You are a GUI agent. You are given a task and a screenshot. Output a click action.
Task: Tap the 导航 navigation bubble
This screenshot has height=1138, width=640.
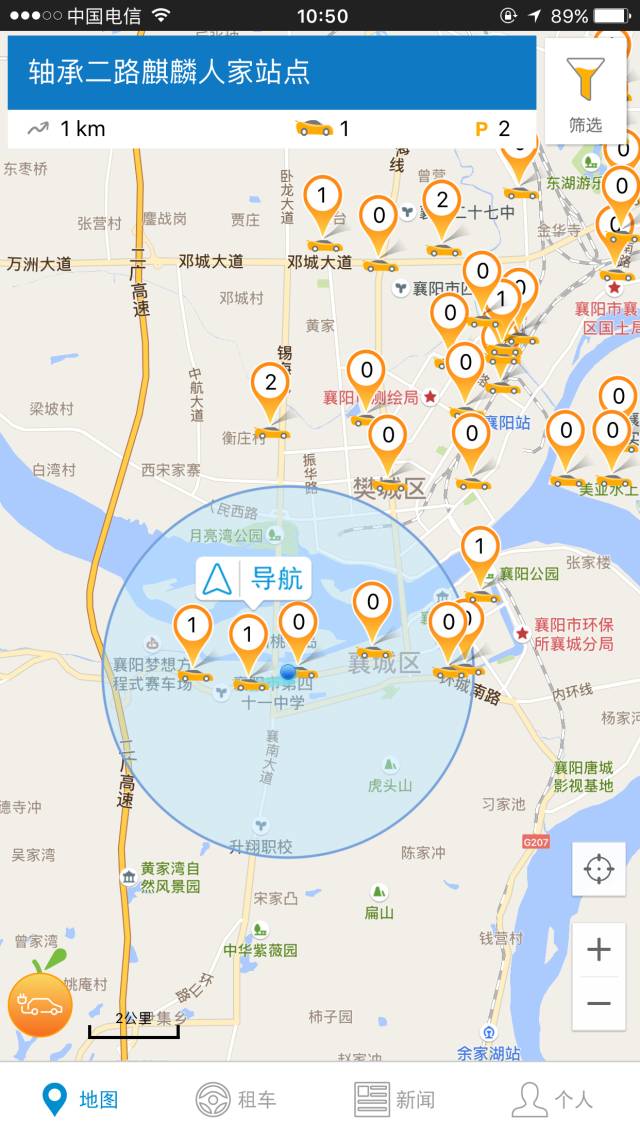253,579
